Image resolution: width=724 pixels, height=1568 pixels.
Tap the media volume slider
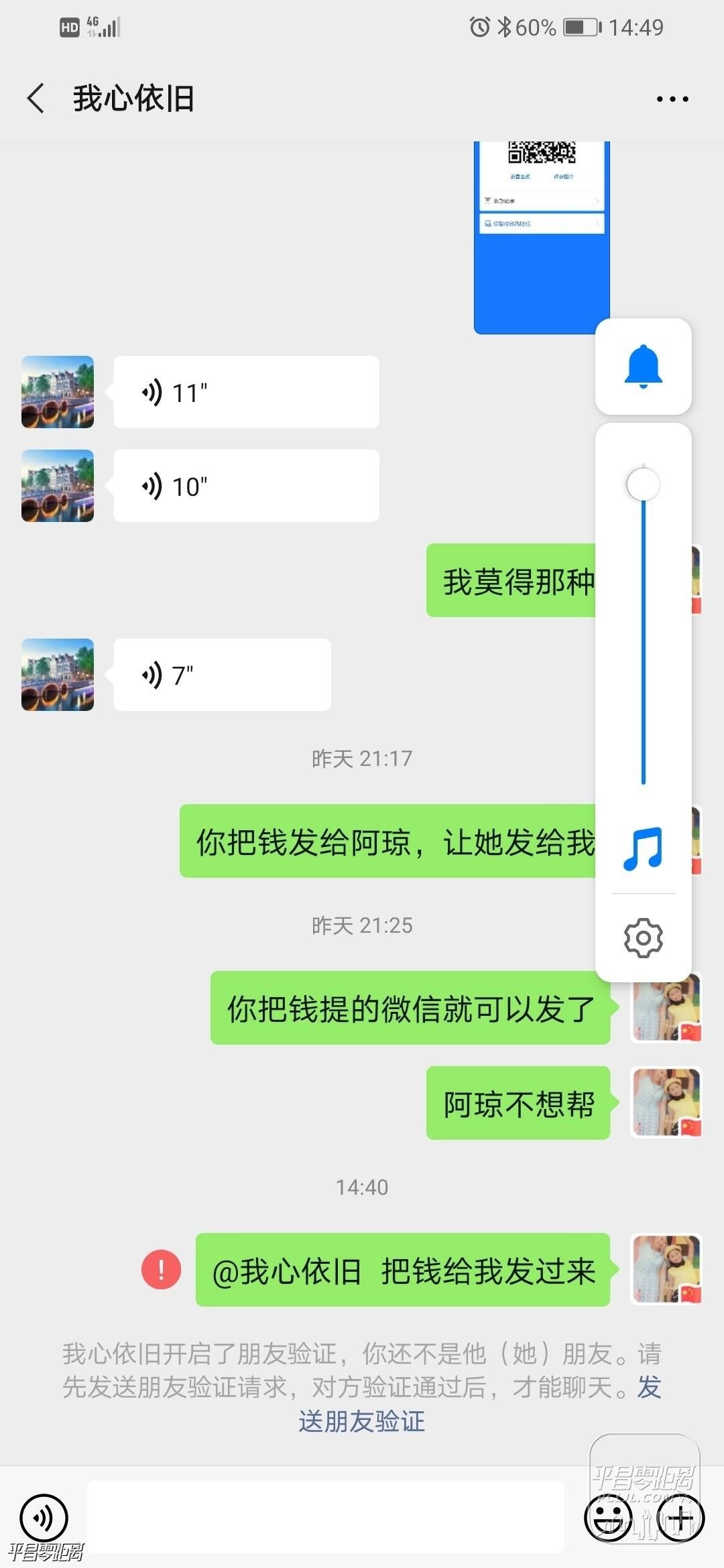pos(643,630)
